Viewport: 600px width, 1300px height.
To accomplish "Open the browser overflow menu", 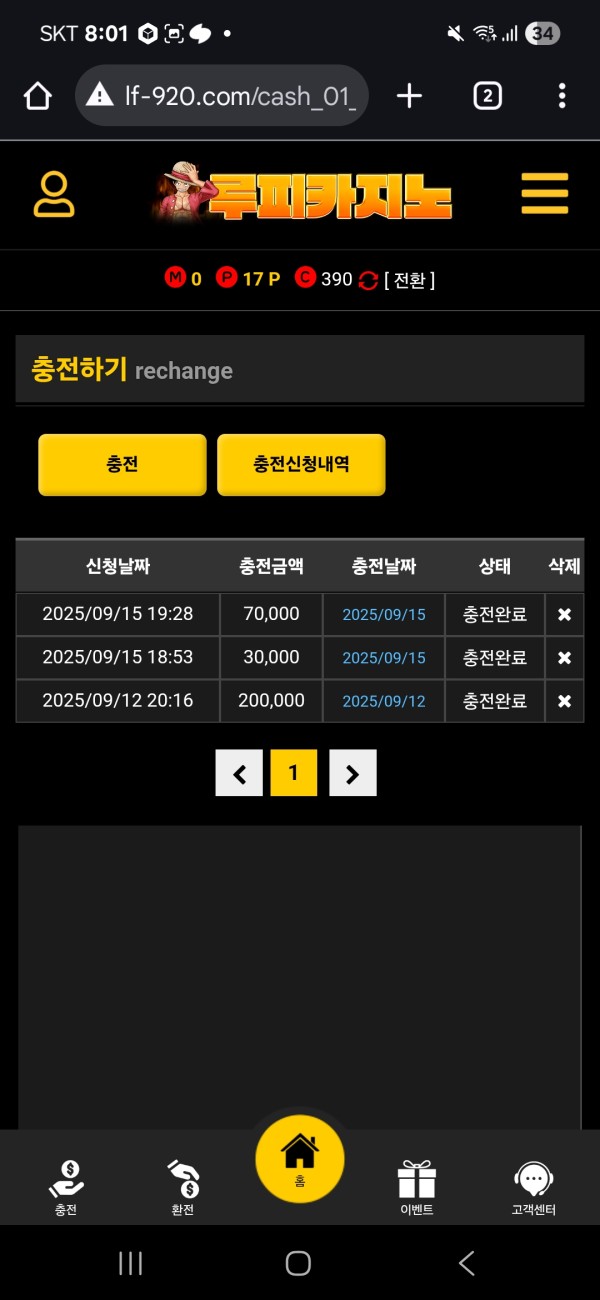I will pyautogui.click(x=562, y=96).
